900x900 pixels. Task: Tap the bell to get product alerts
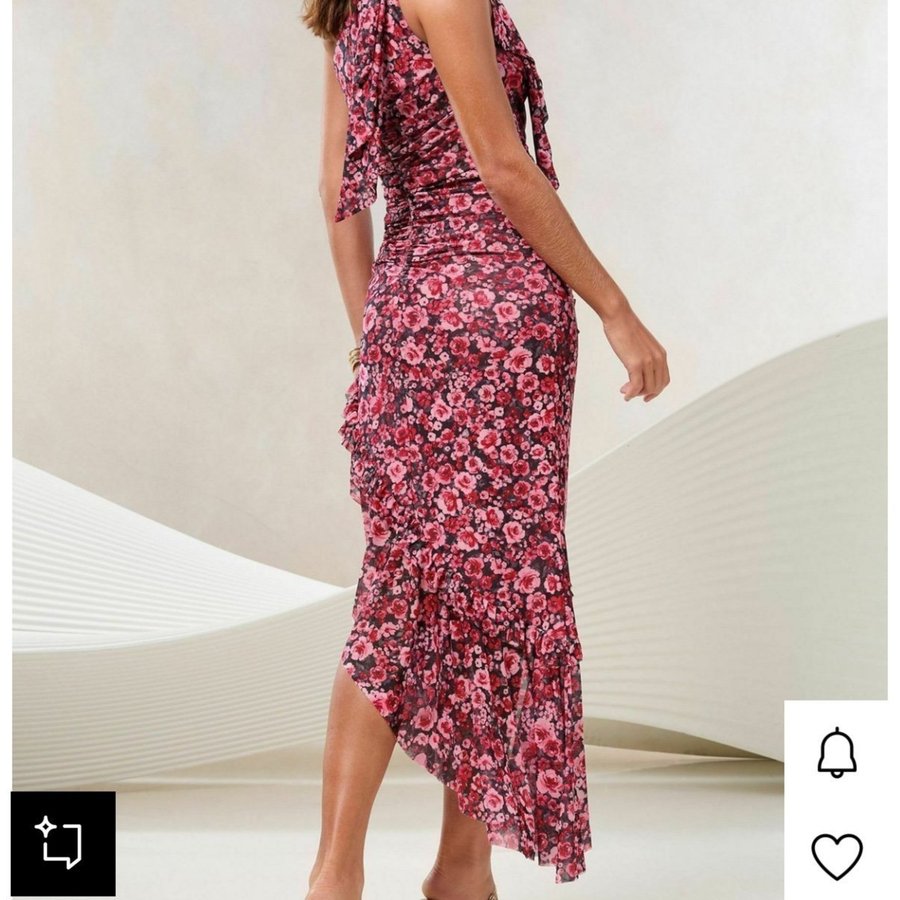[836, 753]
